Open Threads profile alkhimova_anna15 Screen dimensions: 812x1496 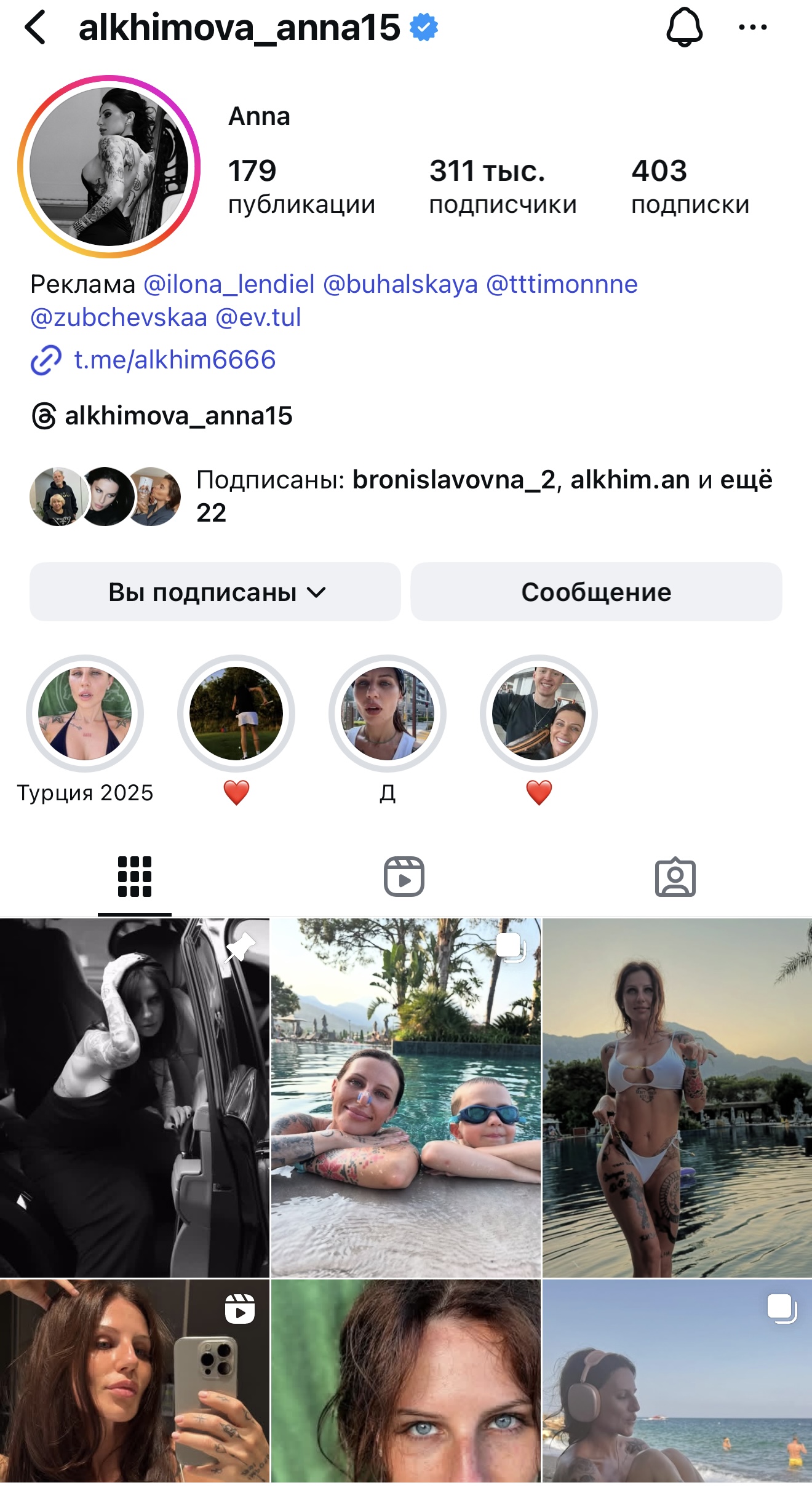click(162, 416)
